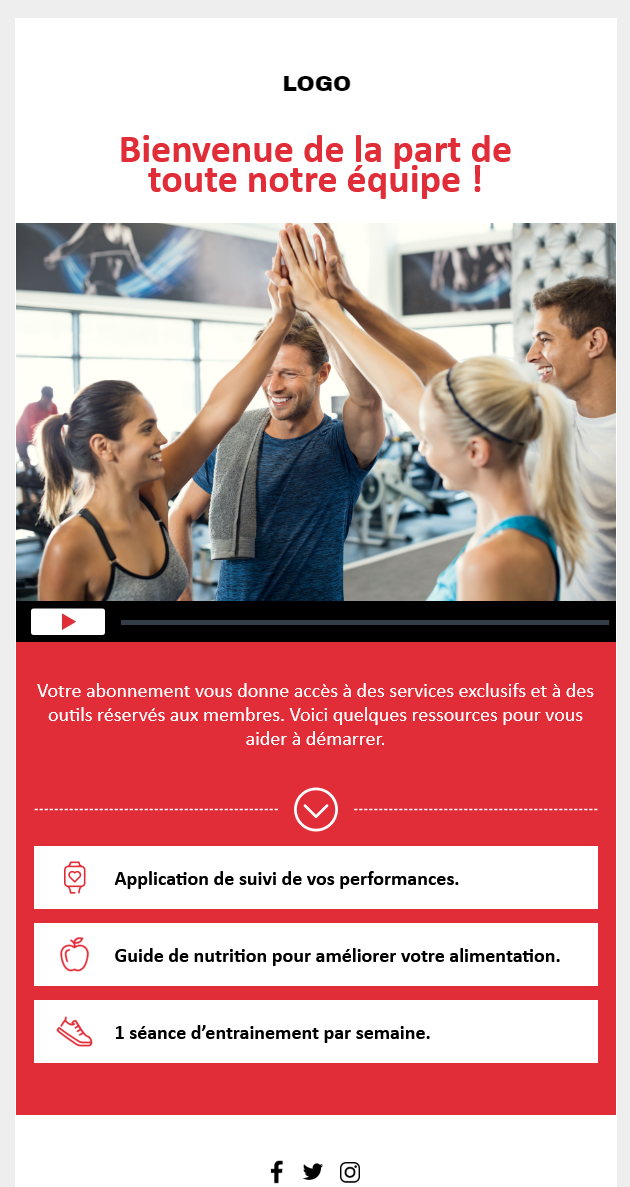Open the Twitter profile icon

[313, 1172]
